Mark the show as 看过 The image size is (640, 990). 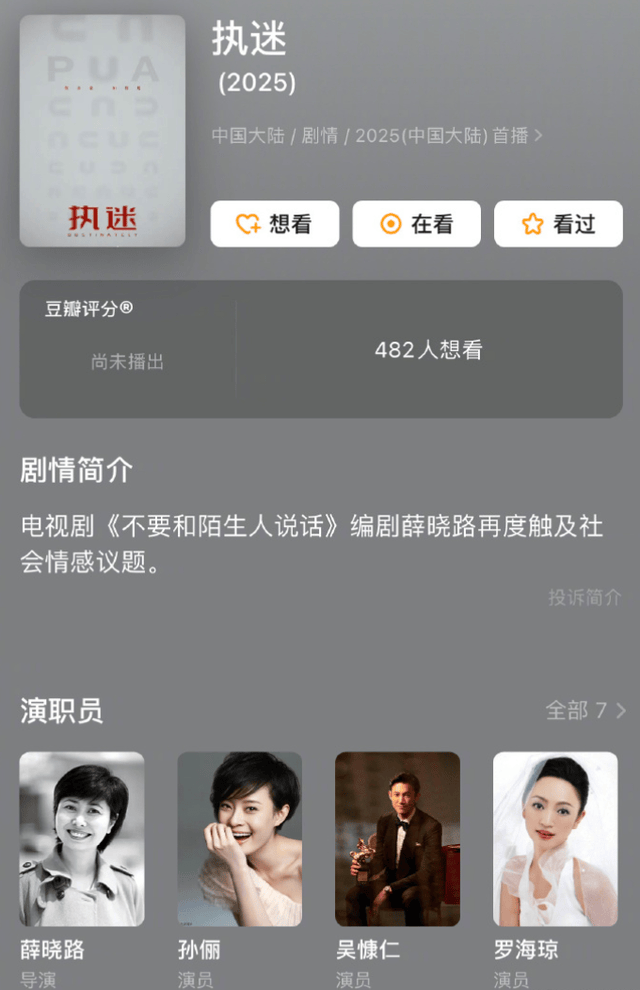[558, 224]
